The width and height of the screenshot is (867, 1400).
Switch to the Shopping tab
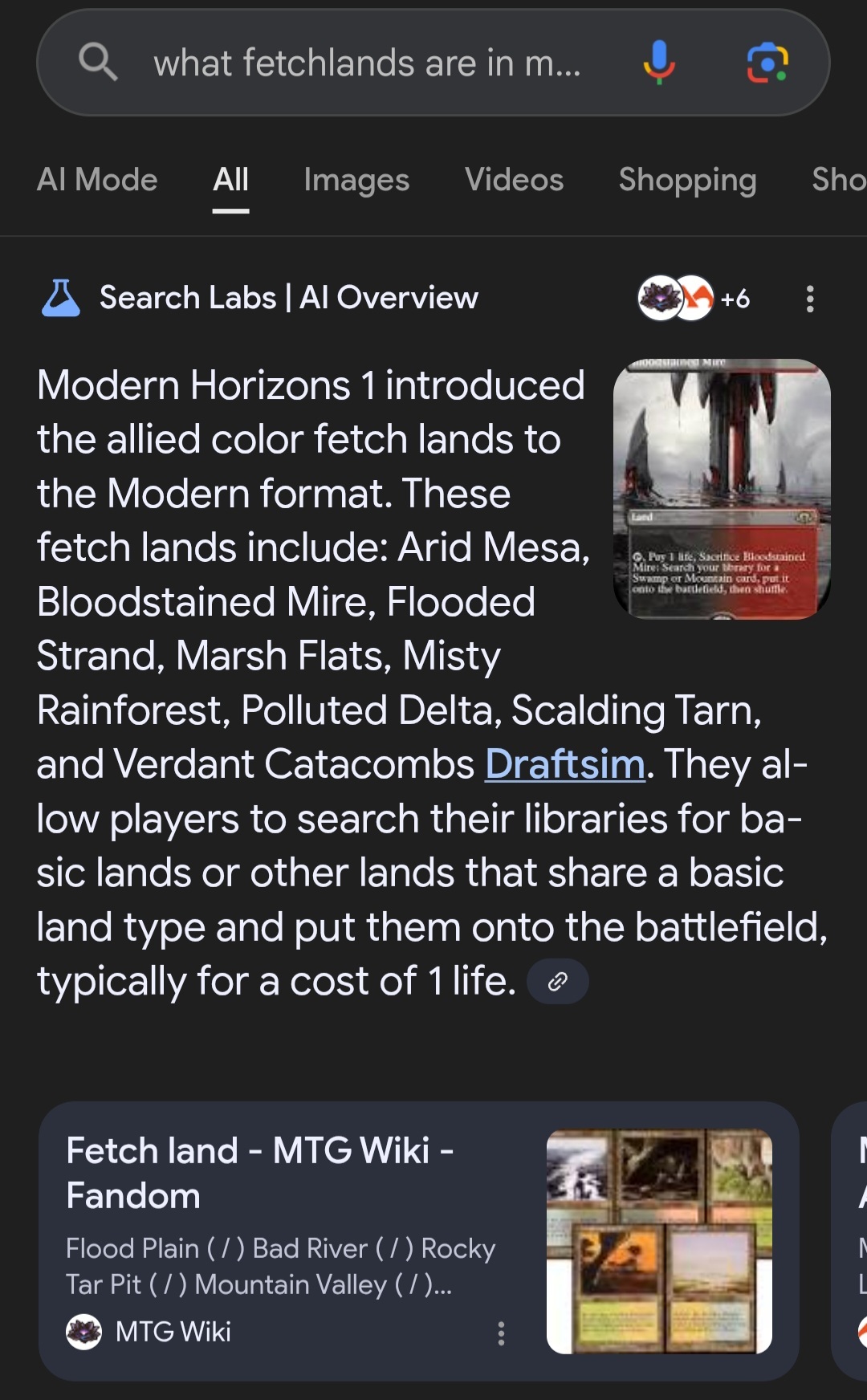click(687, 180)
